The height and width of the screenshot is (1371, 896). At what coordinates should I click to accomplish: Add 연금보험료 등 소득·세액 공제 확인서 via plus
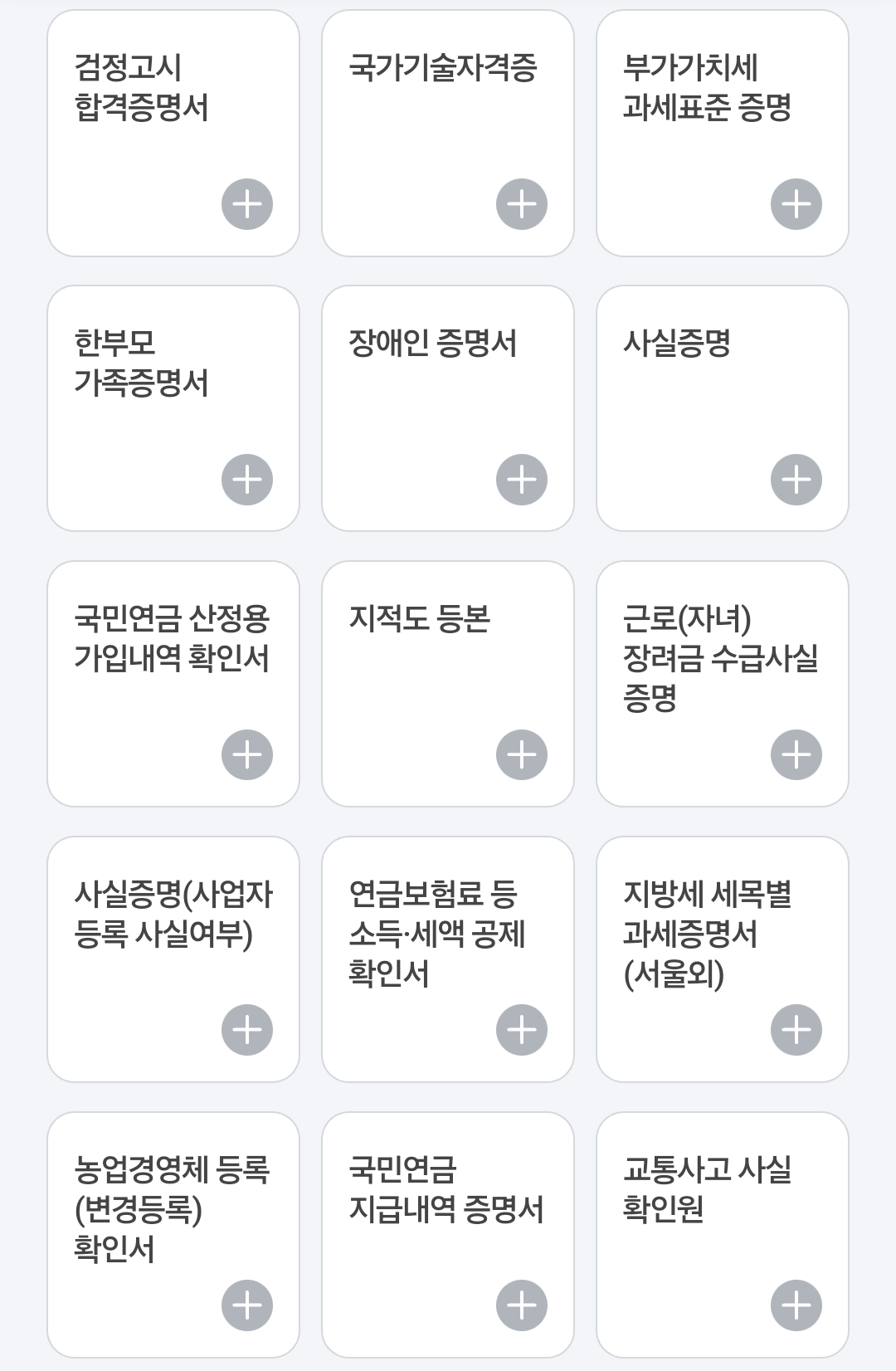(x=523, y=1029)
